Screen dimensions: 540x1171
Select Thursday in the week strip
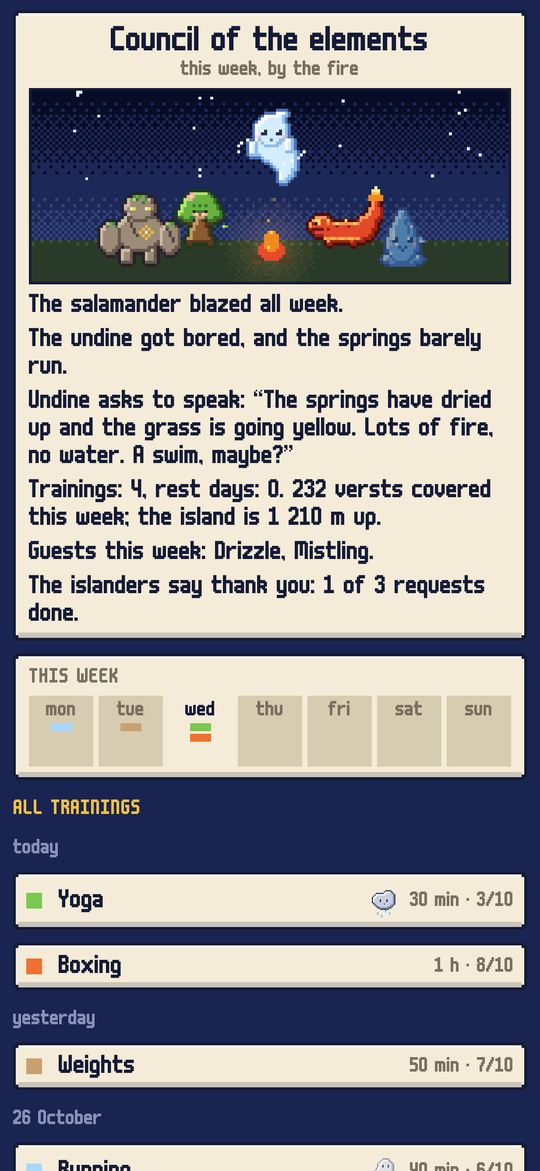(x=270, y=731)
